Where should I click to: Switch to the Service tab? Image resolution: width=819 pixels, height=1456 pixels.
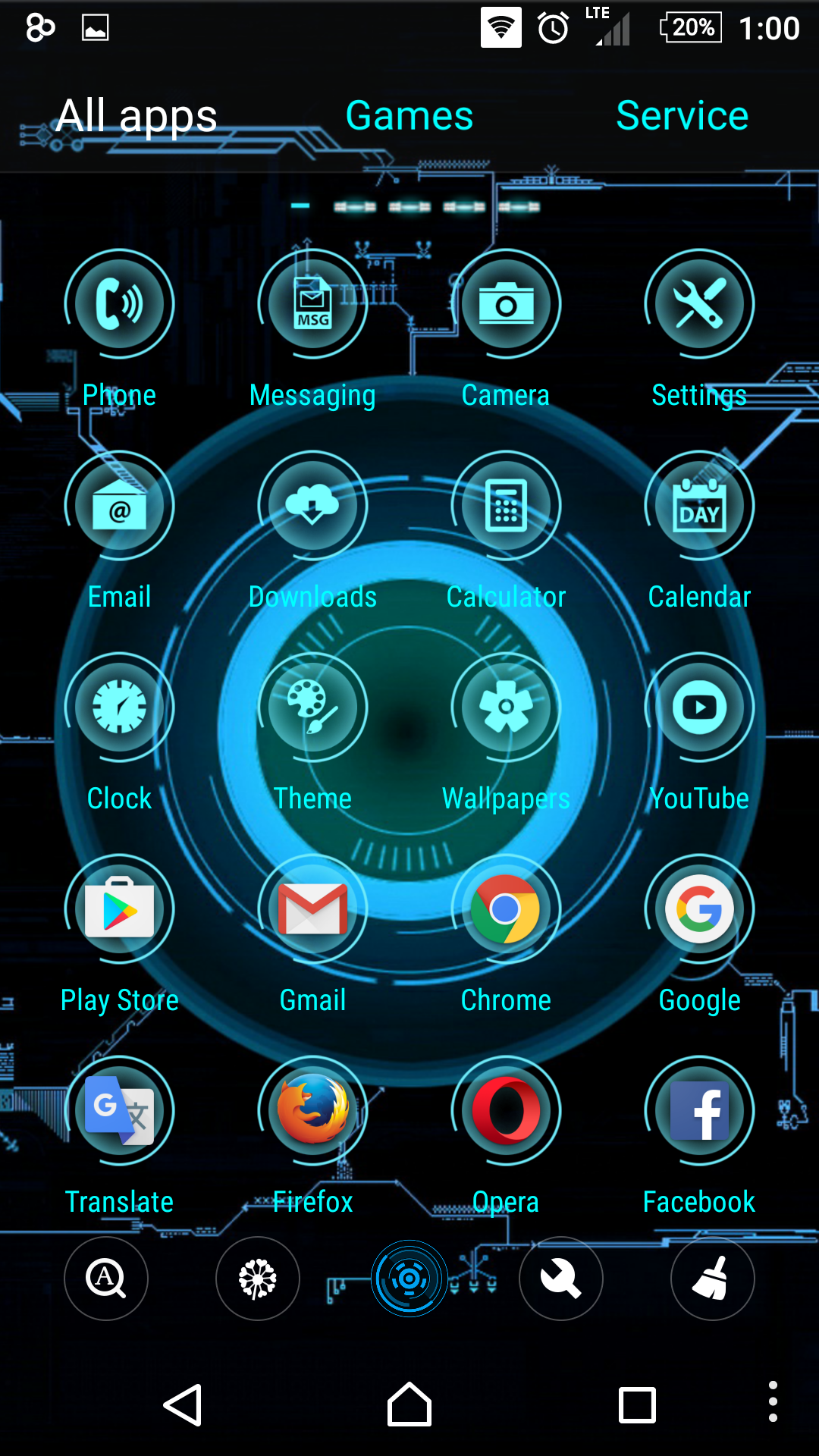682,116
